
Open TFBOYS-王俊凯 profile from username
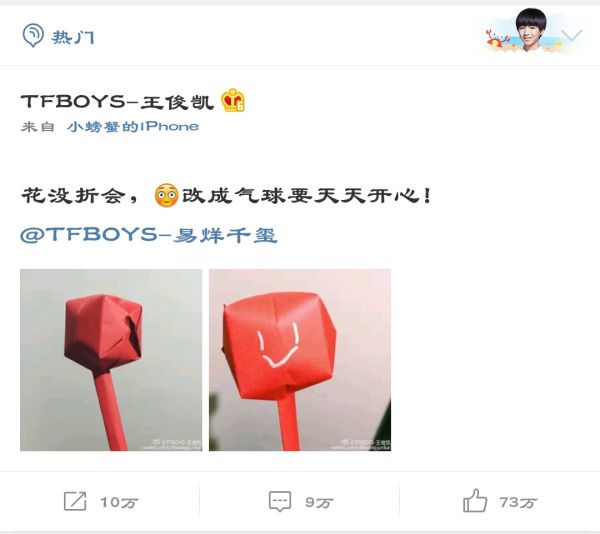[x=118, y=101]
